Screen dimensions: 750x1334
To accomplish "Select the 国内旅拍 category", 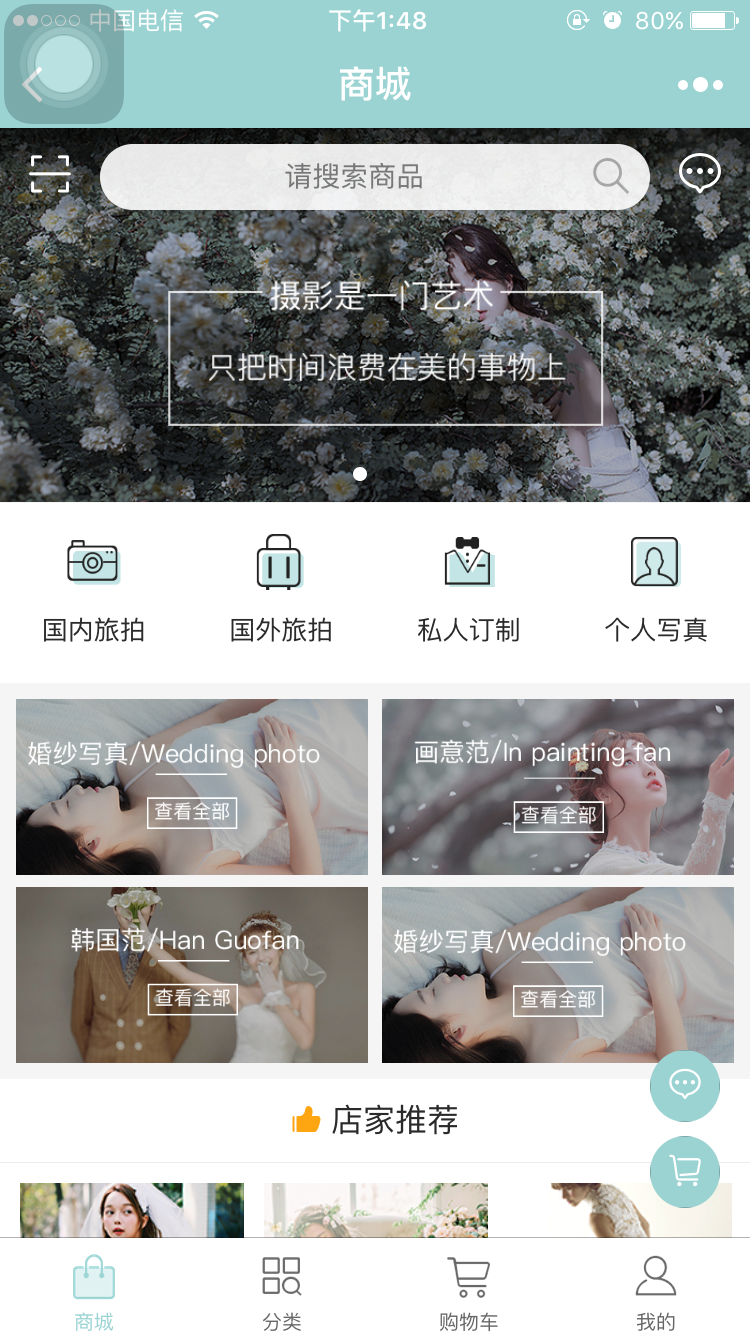I will pyautogui.click(x=94, y=590).
